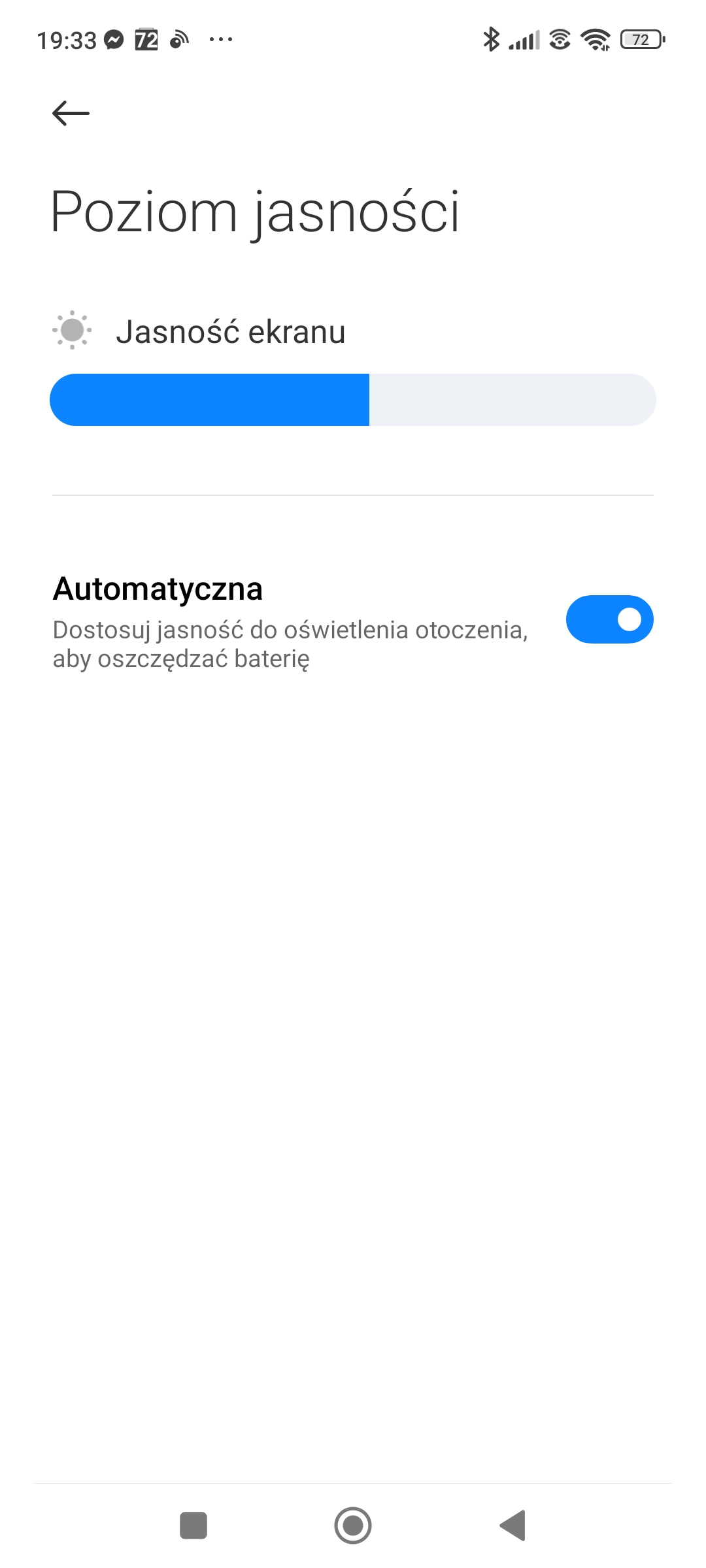Tap the system back triangle
The image size is (706, 1568).
point(513,1526)
